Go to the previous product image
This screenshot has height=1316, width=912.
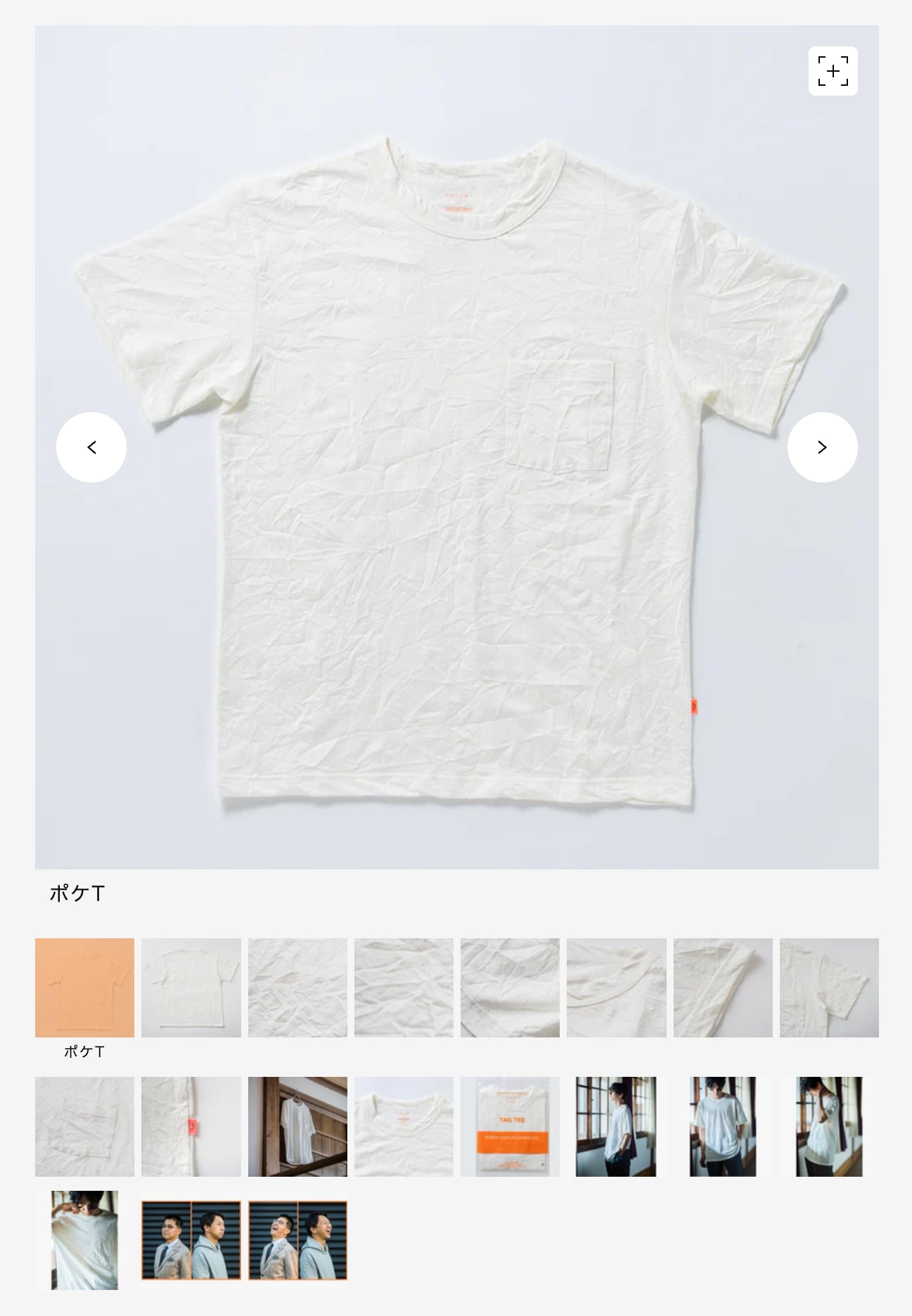[91, 447]
